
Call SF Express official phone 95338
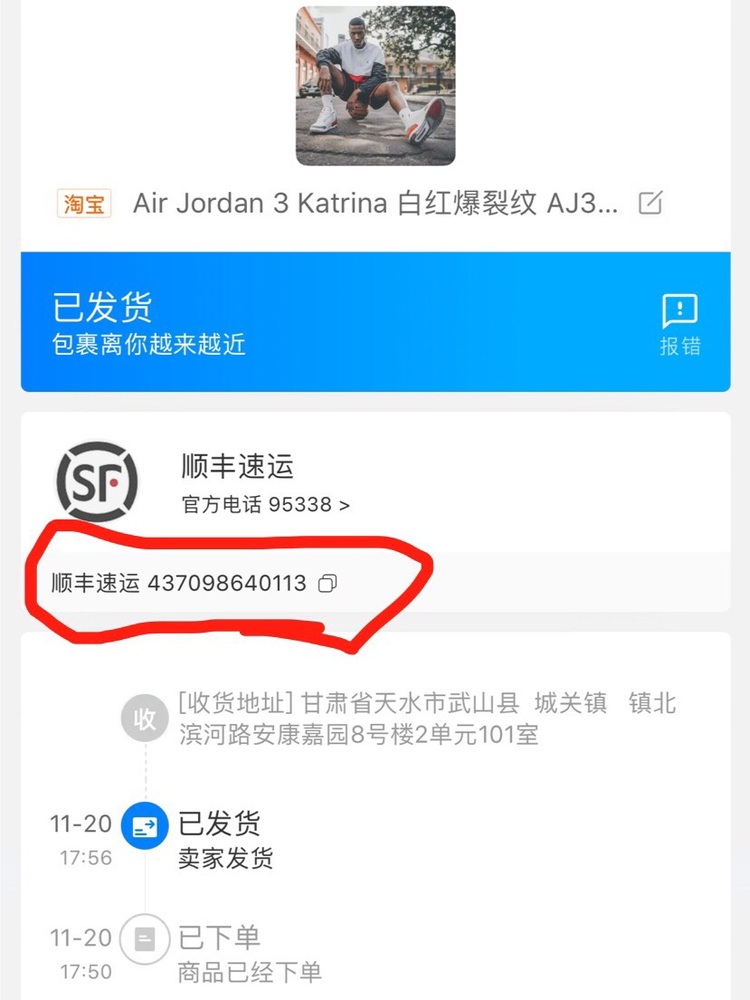[x=266, y=505]
